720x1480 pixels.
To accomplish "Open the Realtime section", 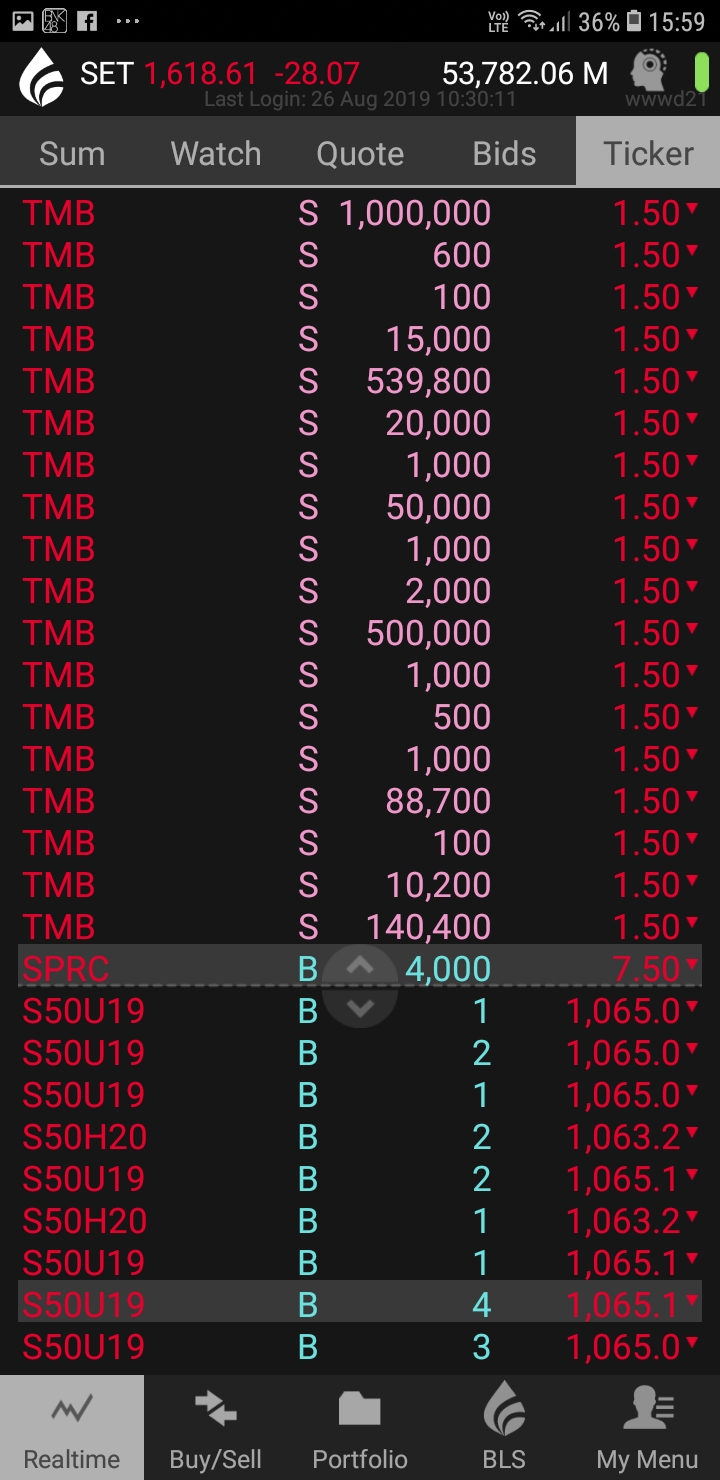I will click(72, 1427).
